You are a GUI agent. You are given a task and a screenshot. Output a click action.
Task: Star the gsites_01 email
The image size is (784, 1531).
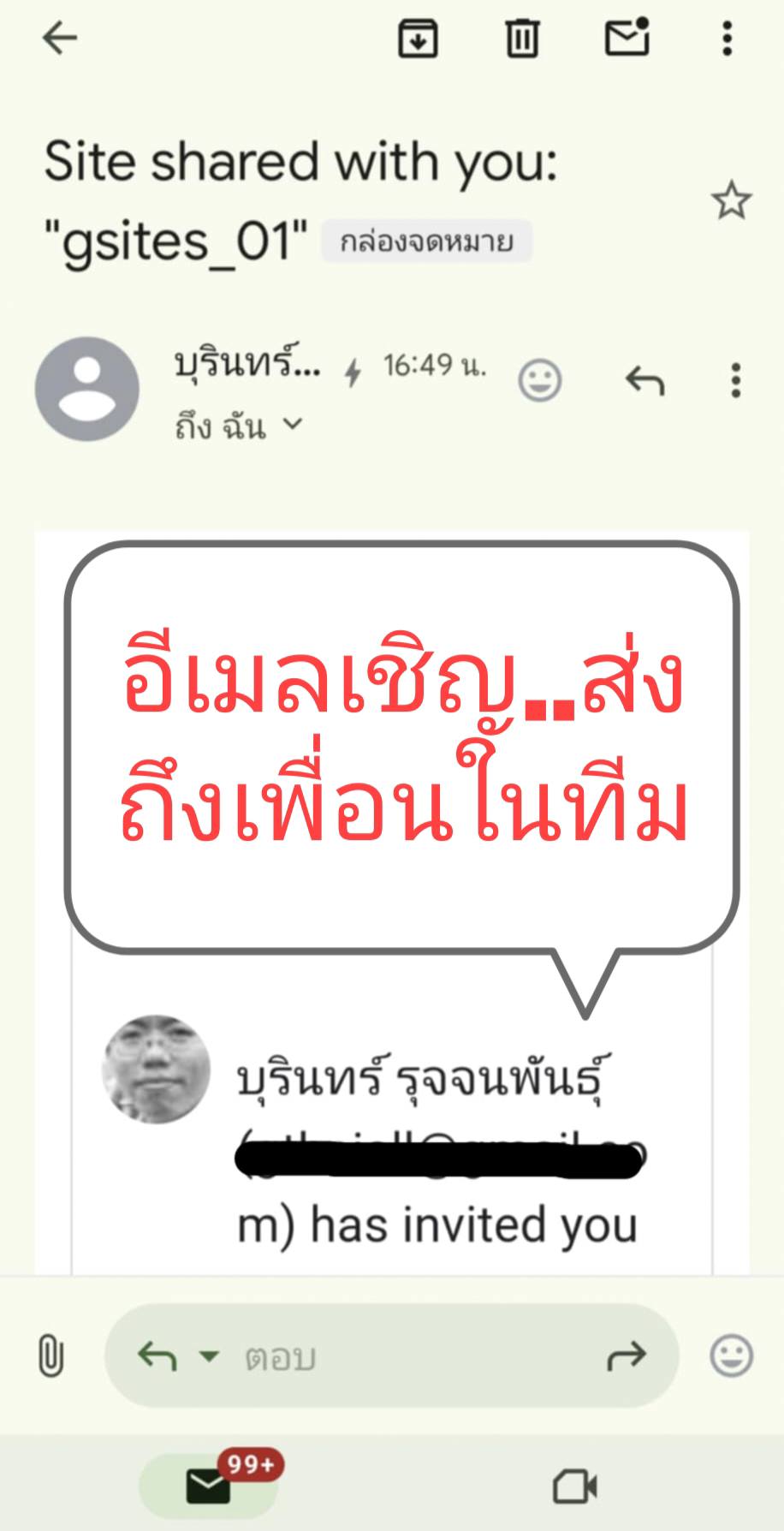pos(731,201)
